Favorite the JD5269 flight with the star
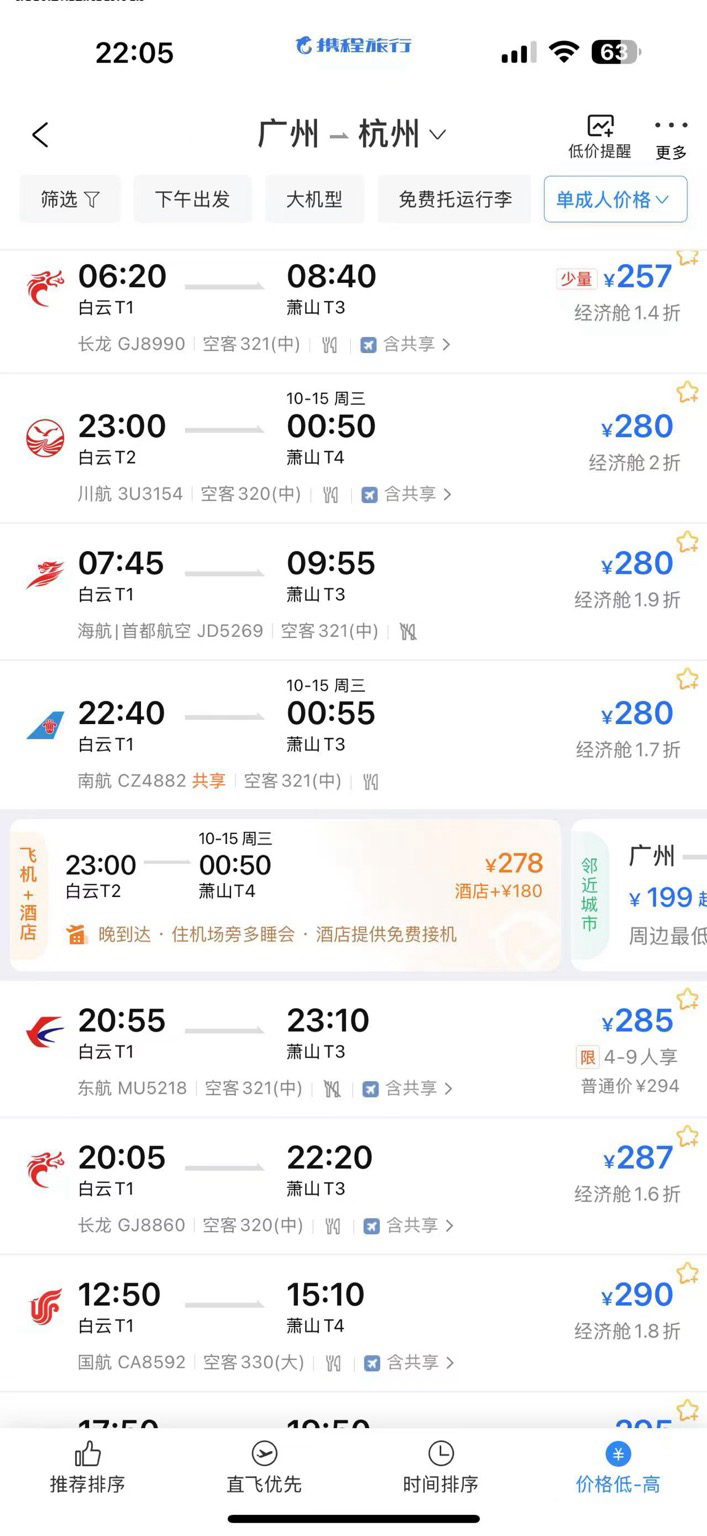Viewport: 707px width, 1536px height. tap(687, 543)
